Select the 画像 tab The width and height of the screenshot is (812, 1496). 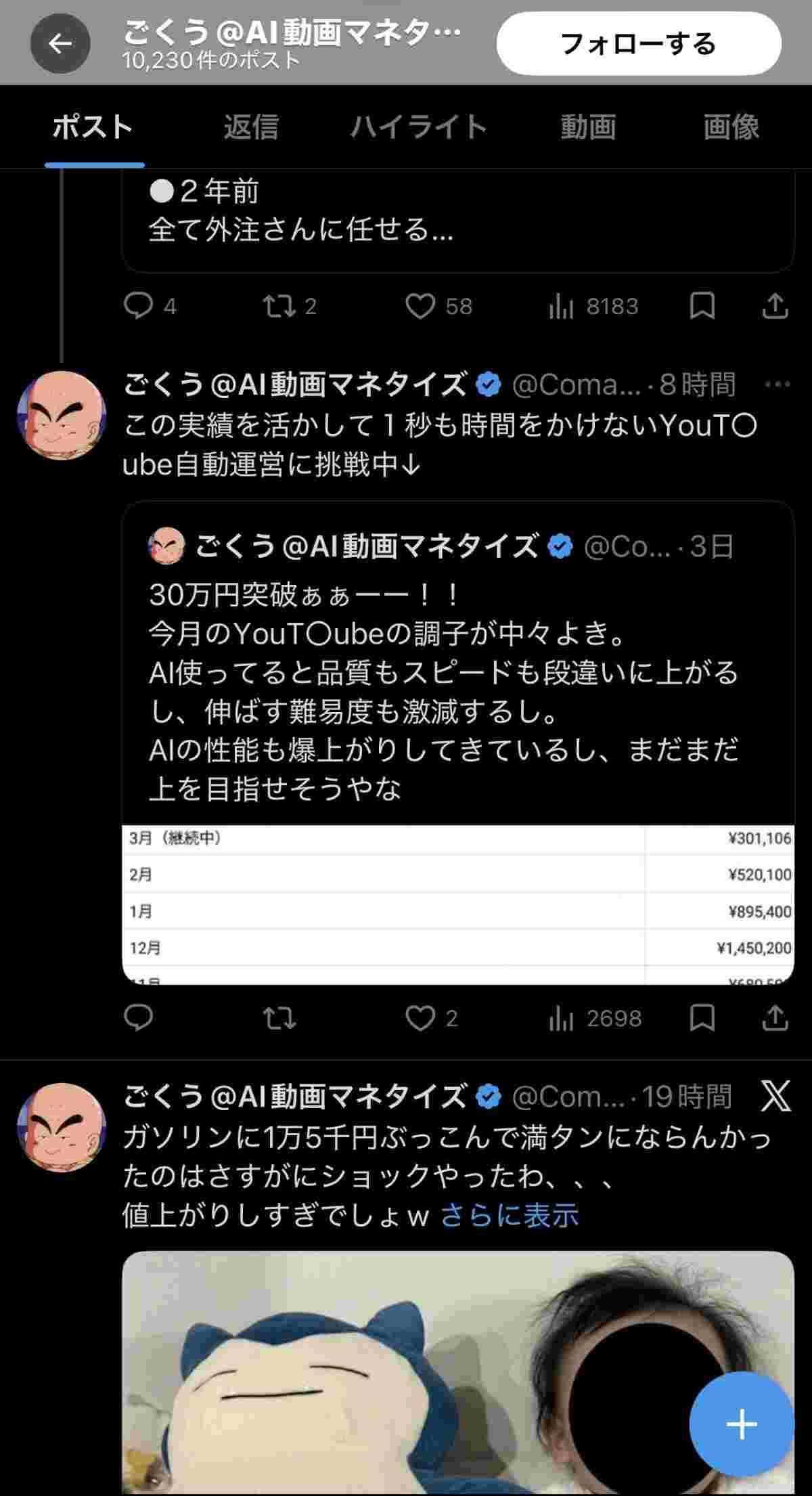[x=731, y=127]
